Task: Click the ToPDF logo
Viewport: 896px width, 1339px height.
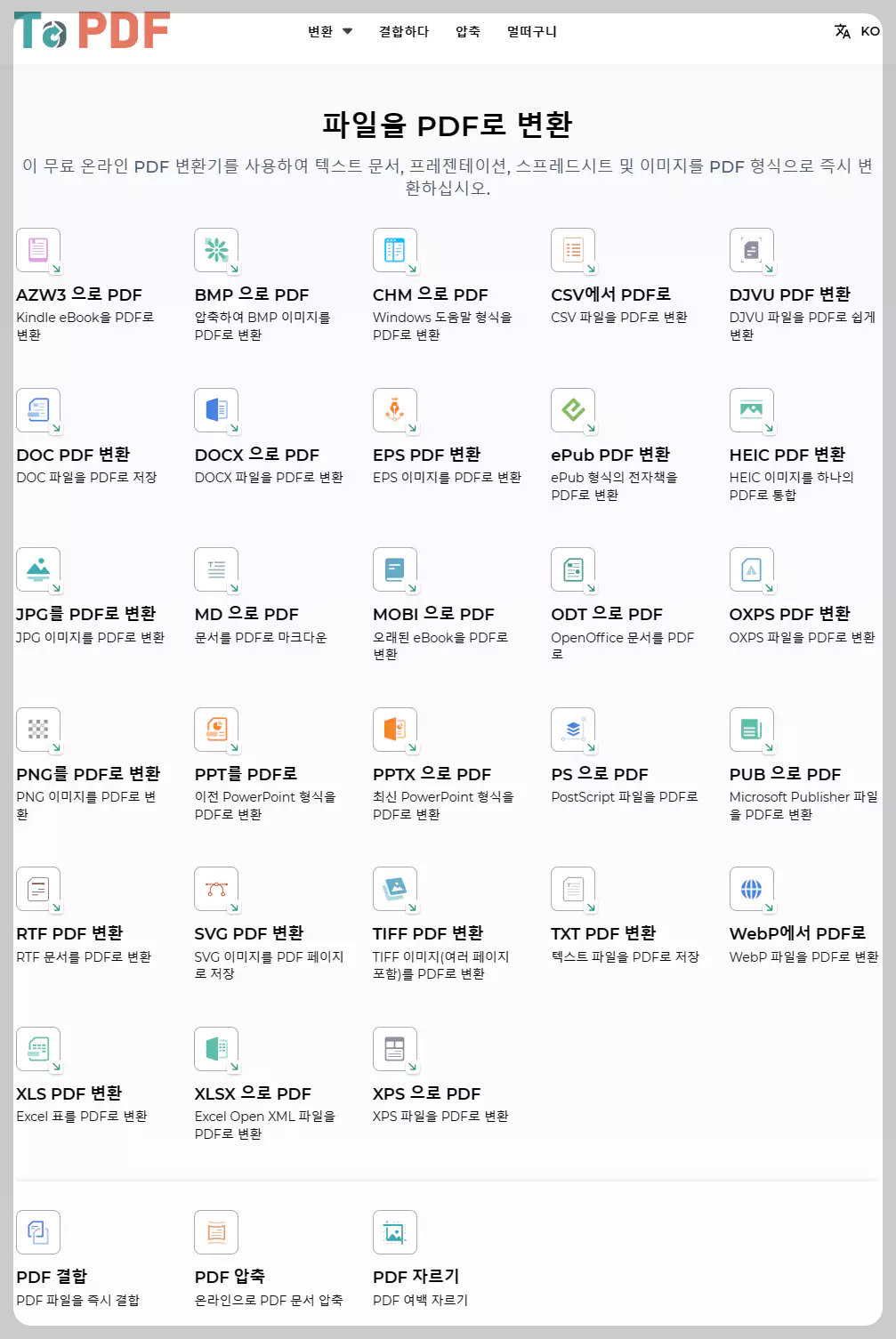Action: click(x=93, y=31)
